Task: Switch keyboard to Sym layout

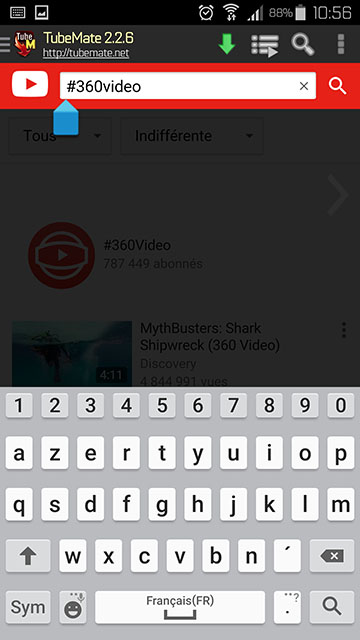Action: click(28, 607)
